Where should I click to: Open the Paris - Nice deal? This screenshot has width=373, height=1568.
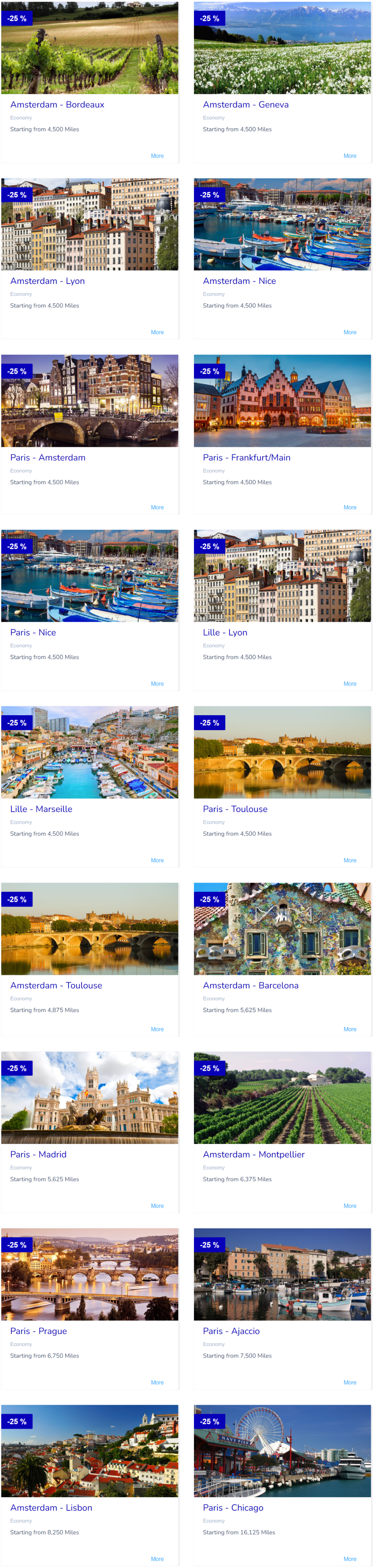[33, 632]
